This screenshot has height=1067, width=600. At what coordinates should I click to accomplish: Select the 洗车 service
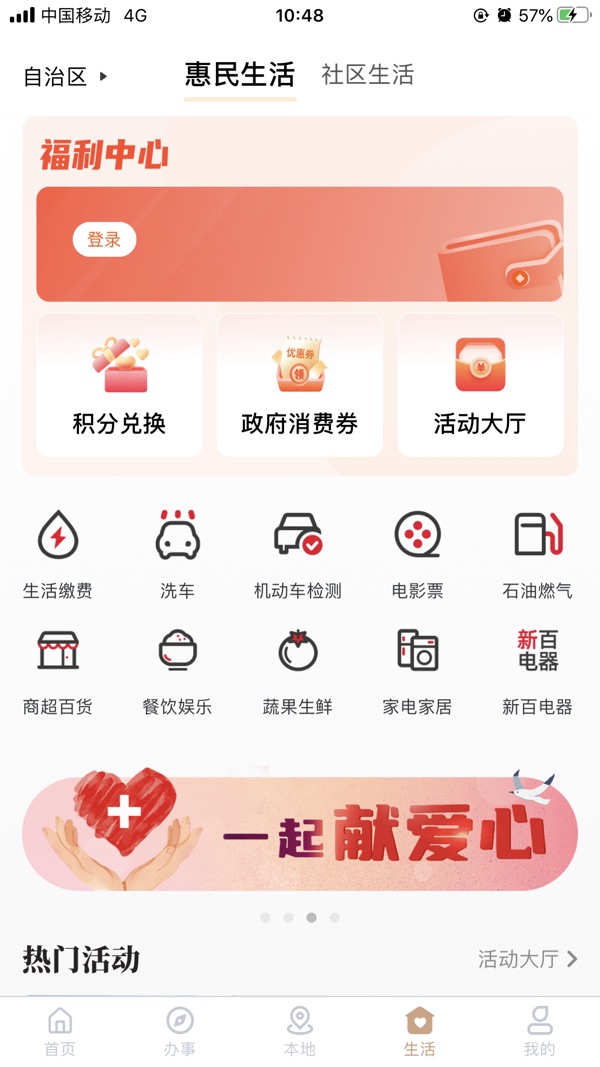[178, 554]
